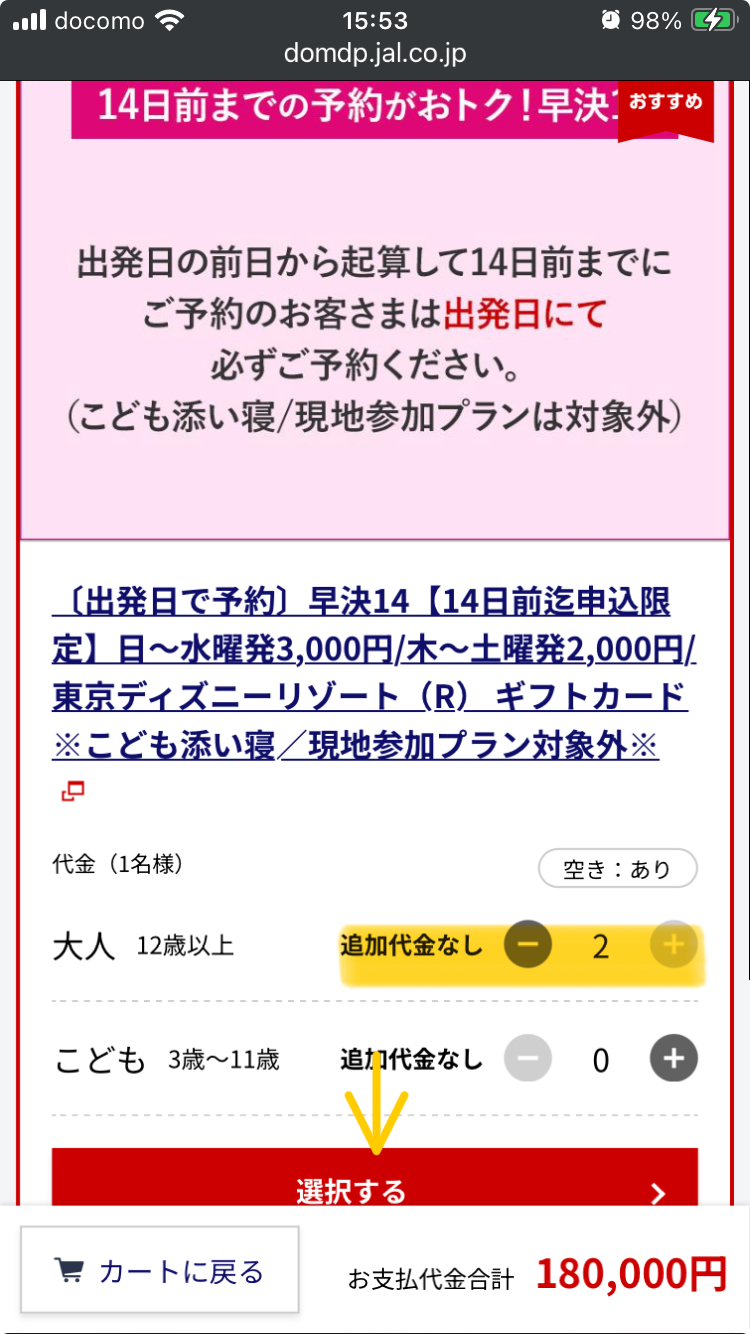
Task: Increase adult (大人) count
Action: pyautogui.click(x=674, y=945)
